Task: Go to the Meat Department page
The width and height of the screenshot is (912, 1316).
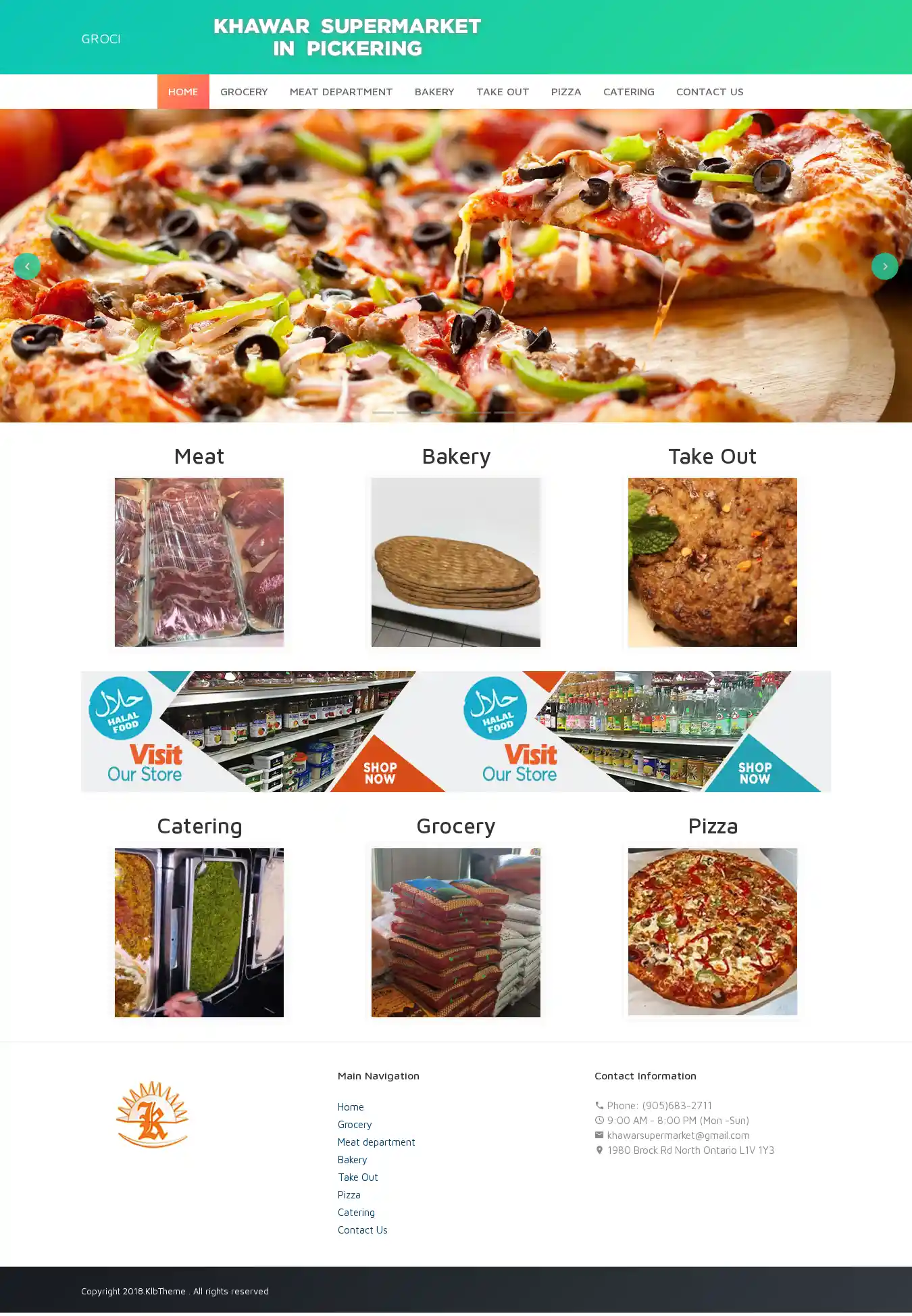Action: coord(340,92)
